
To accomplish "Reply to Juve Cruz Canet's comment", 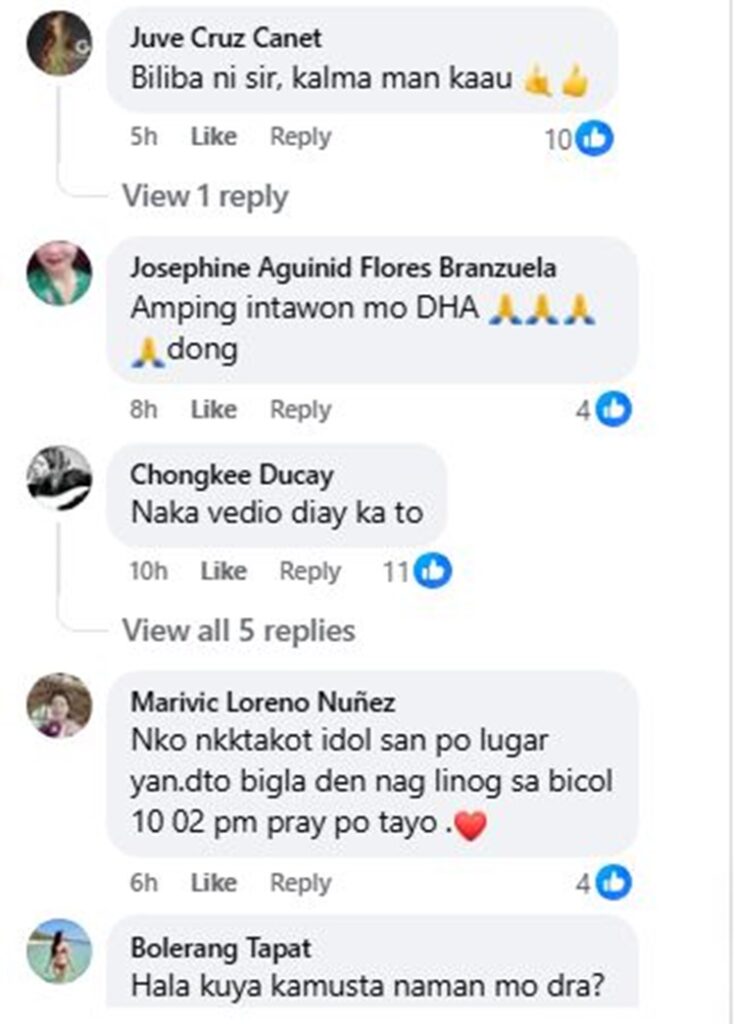I will (x=300, y=137).
